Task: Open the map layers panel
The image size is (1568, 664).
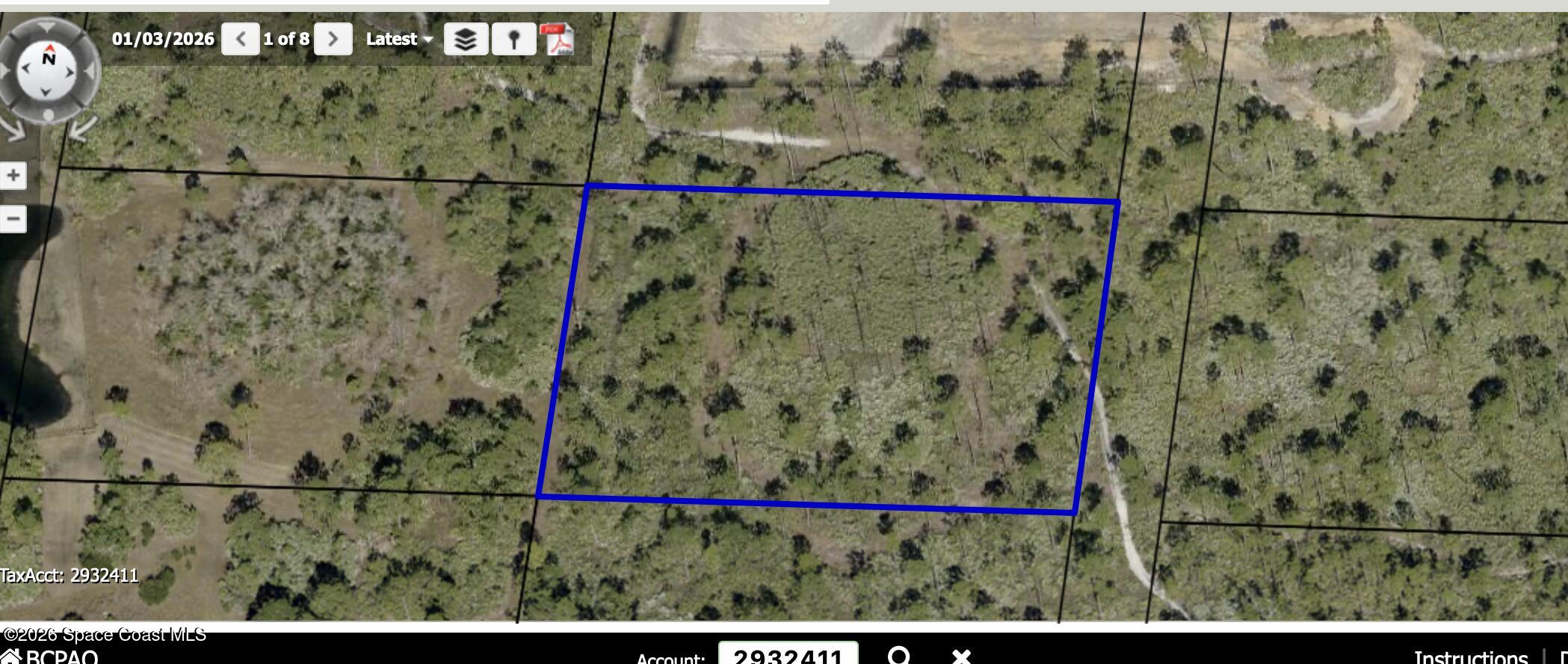Action: click(466, 39)
